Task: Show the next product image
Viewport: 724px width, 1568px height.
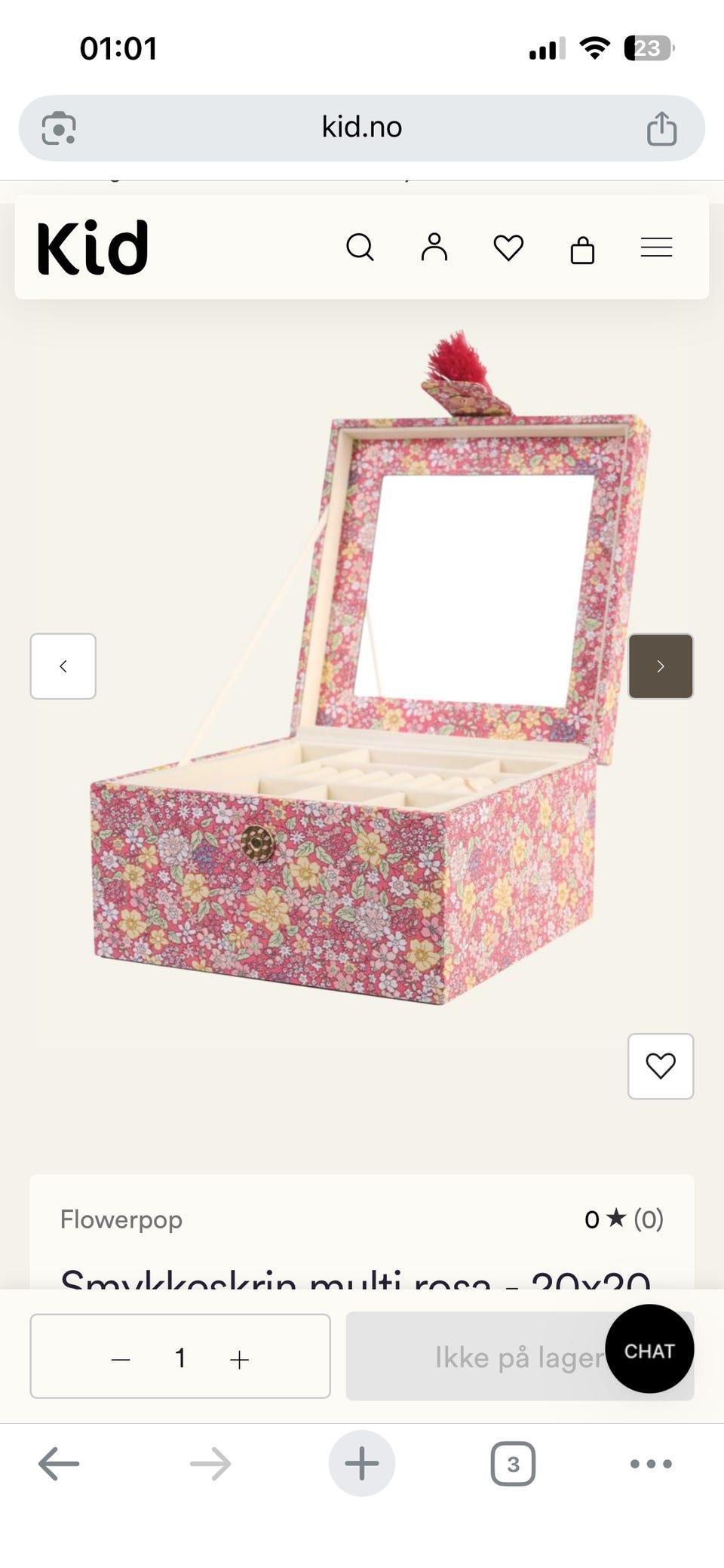Action: click(661, 666)
